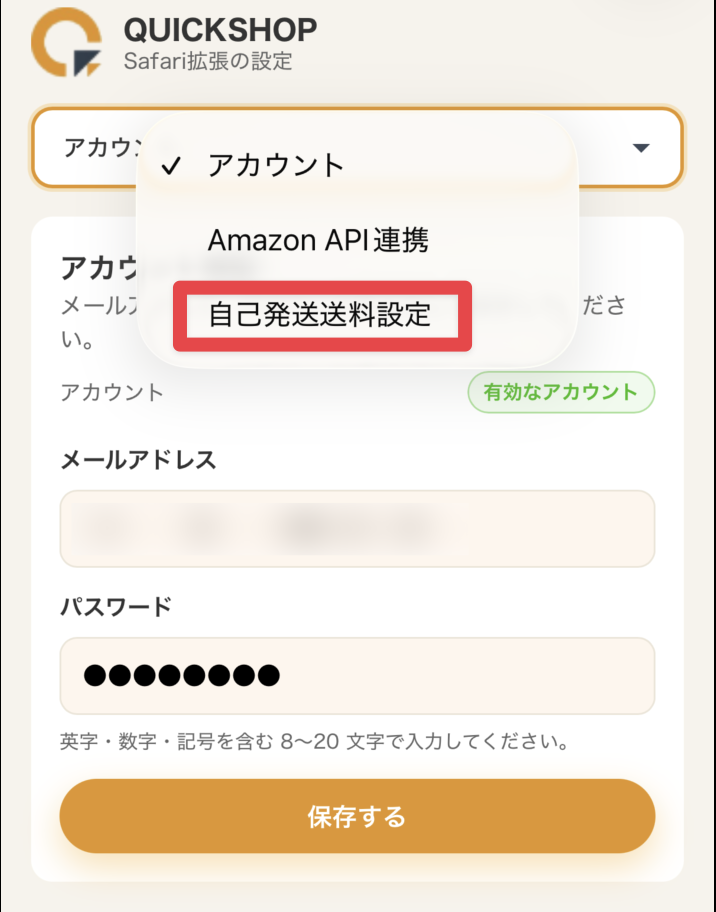Save the account with 保存する

coord(357,816)
